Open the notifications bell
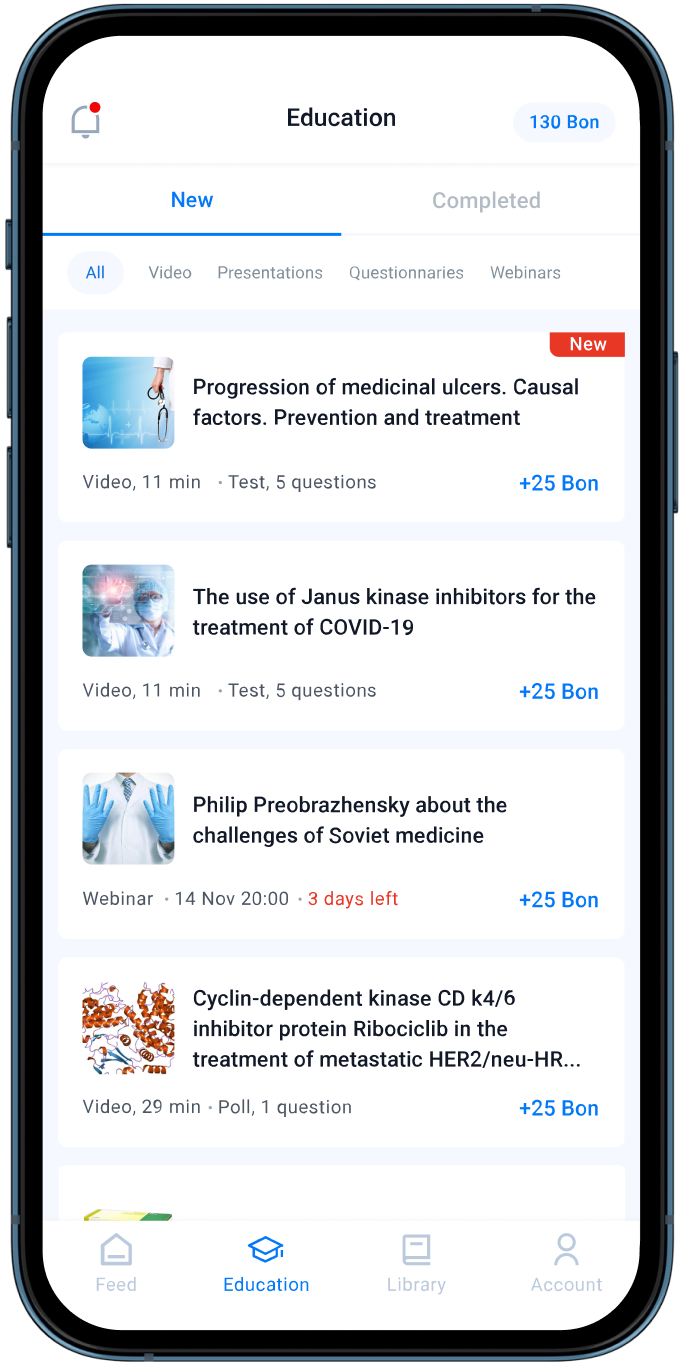The height and width of the screenshot is (1366, 682). (x=86, y=122)
